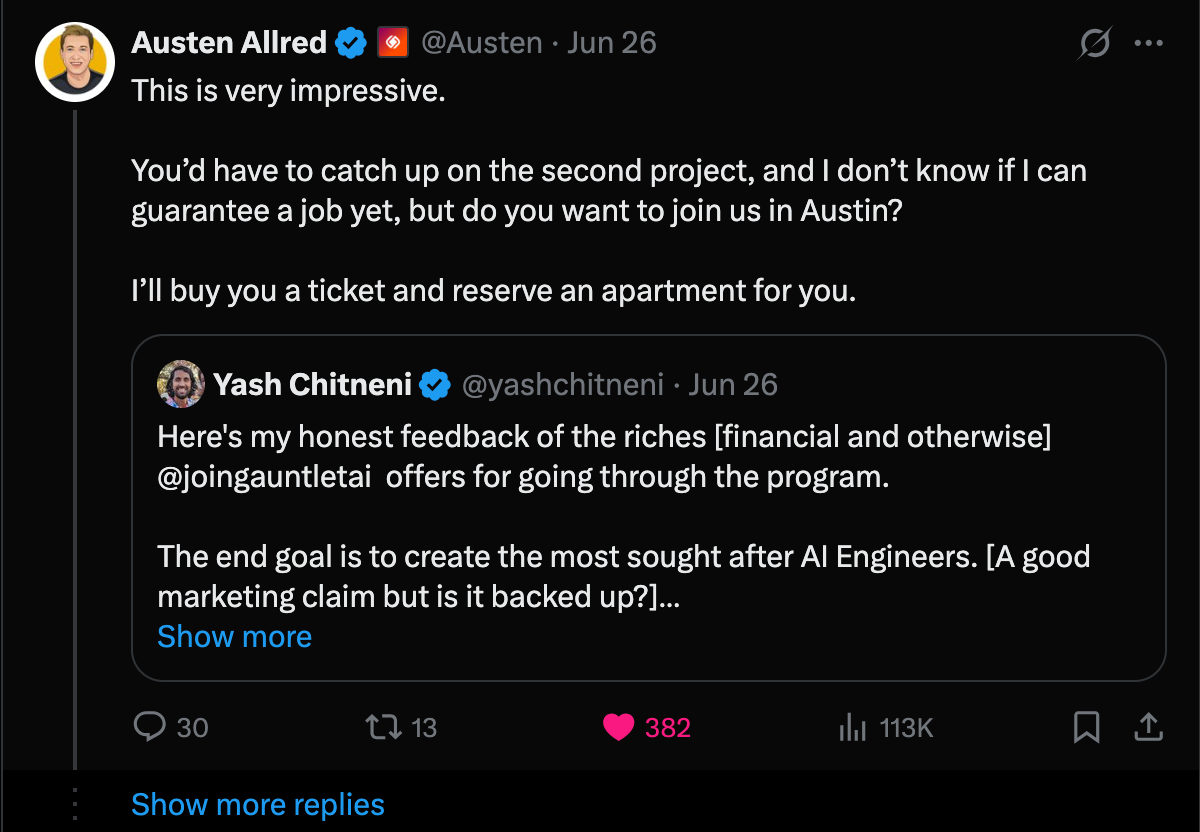Open Yash Chitneni's quoted post

(649, 508)
